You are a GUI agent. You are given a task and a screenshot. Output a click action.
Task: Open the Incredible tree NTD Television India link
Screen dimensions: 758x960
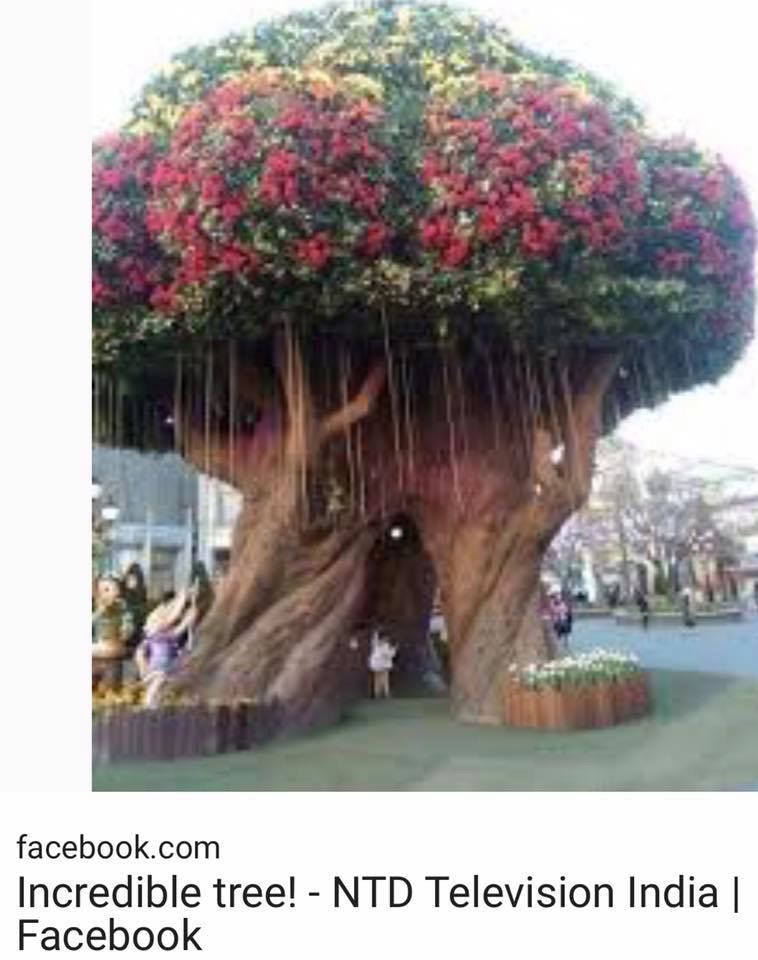coord(378,913)
